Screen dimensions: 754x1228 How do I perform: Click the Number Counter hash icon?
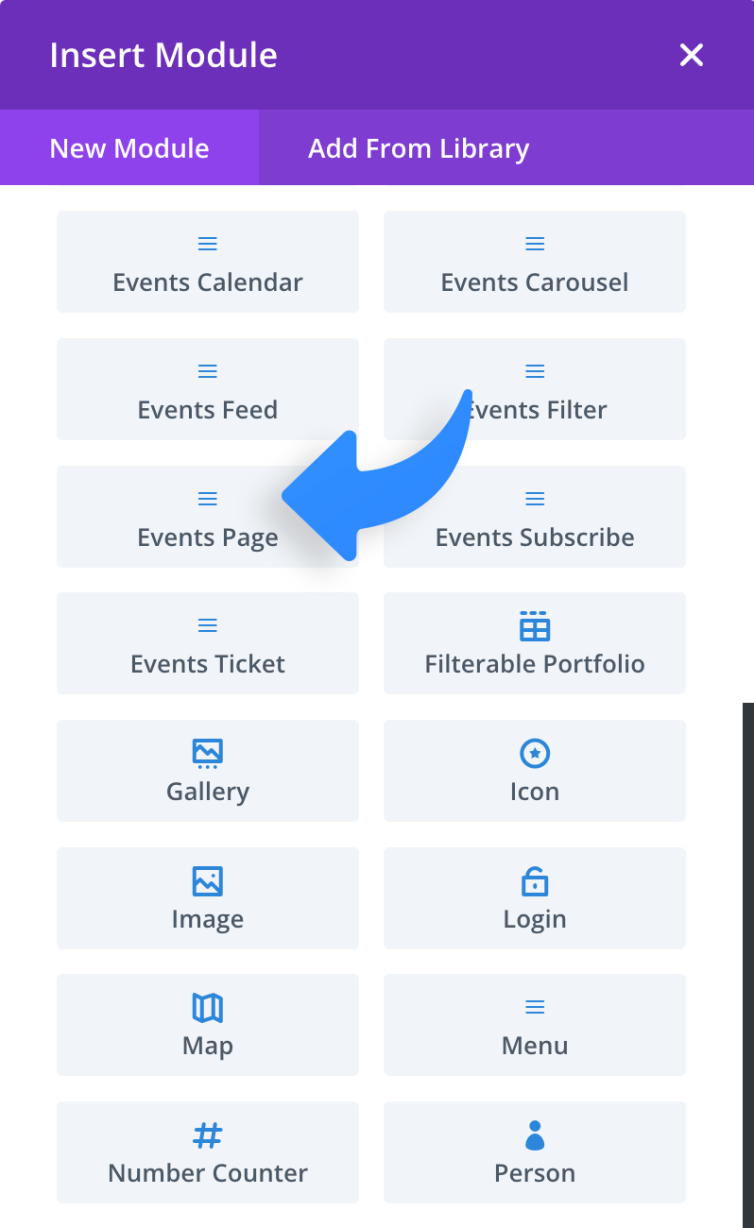pos(207,1132)
